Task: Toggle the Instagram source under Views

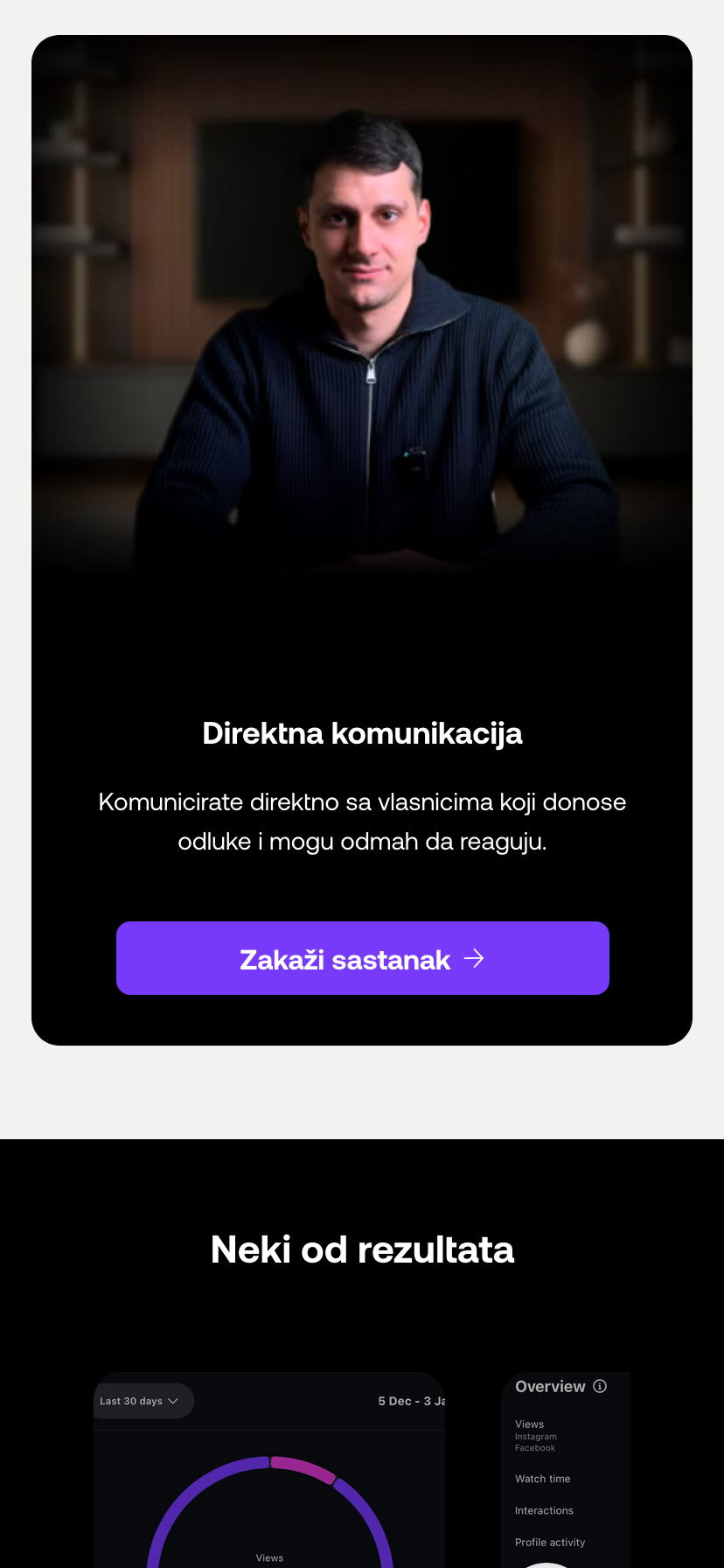Action: pos(535,1436)
